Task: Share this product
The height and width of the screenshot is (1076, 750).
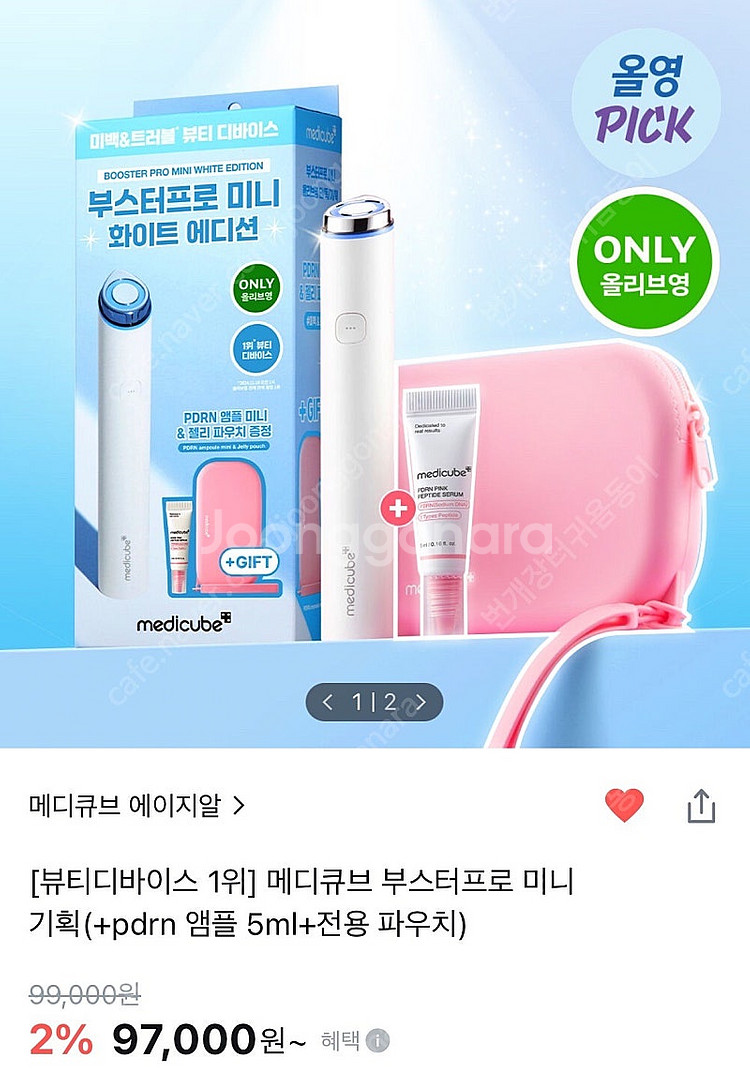Action: (x=701, y=806)
